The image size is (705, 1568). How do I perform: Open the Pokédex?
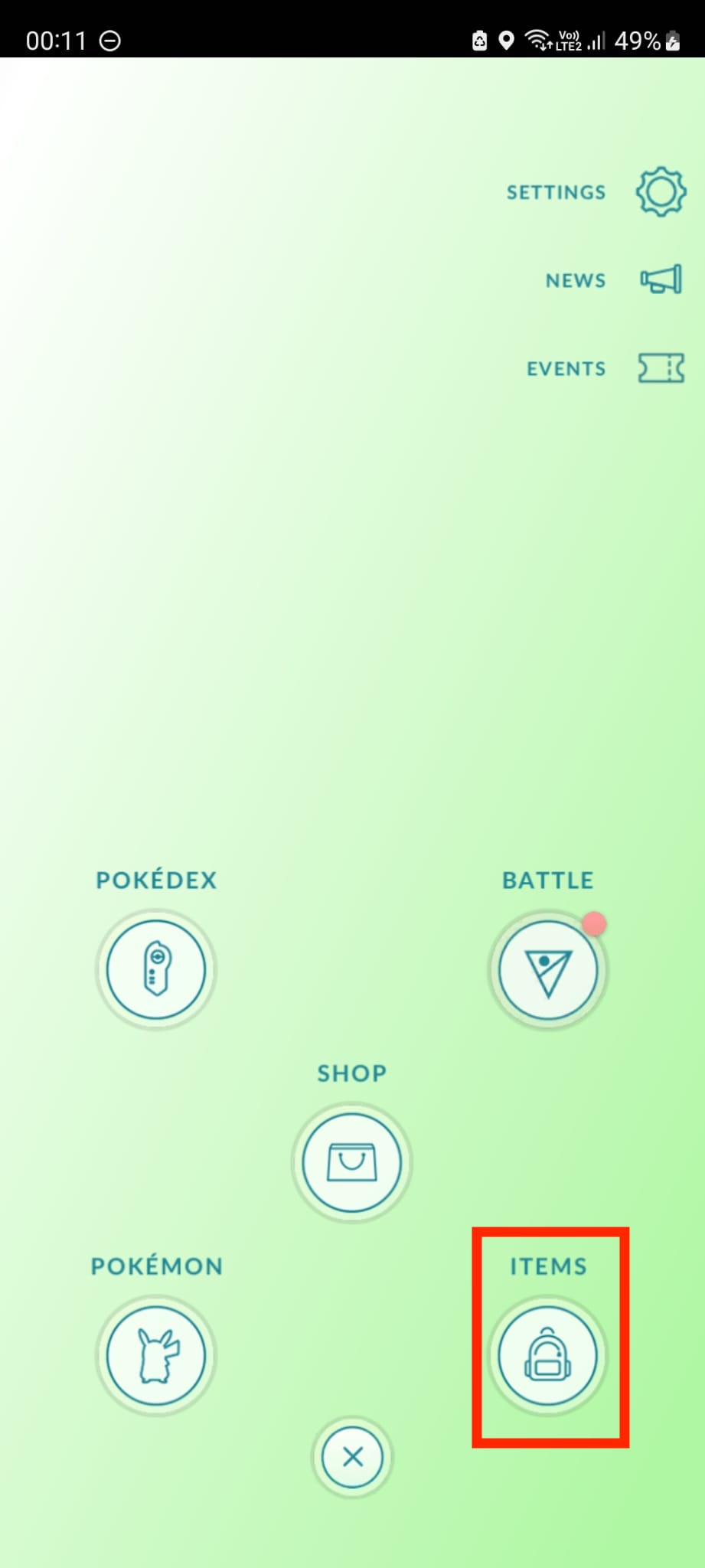point(156,969)
